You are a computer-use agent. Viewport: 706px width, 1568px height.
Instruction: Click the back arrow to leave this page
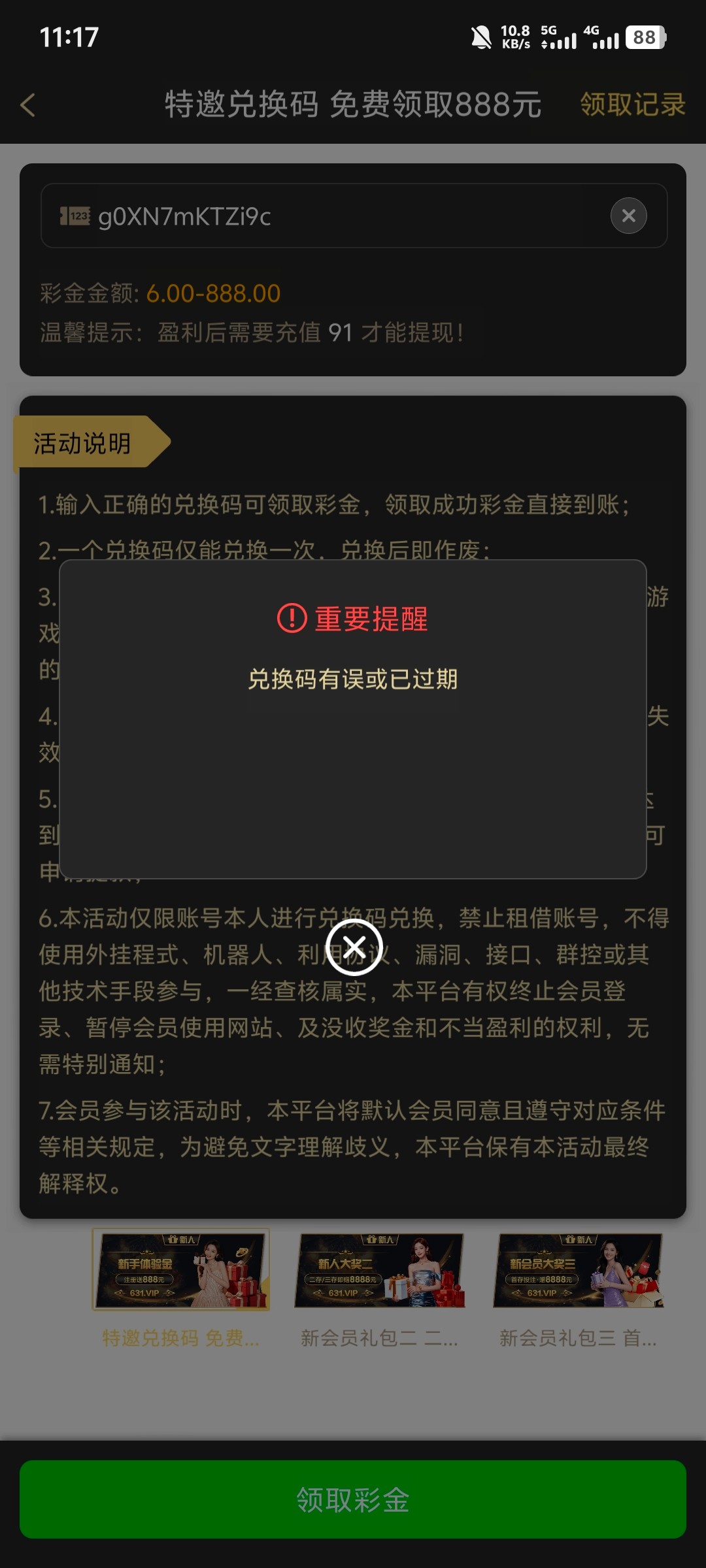(x=27, y=105)
